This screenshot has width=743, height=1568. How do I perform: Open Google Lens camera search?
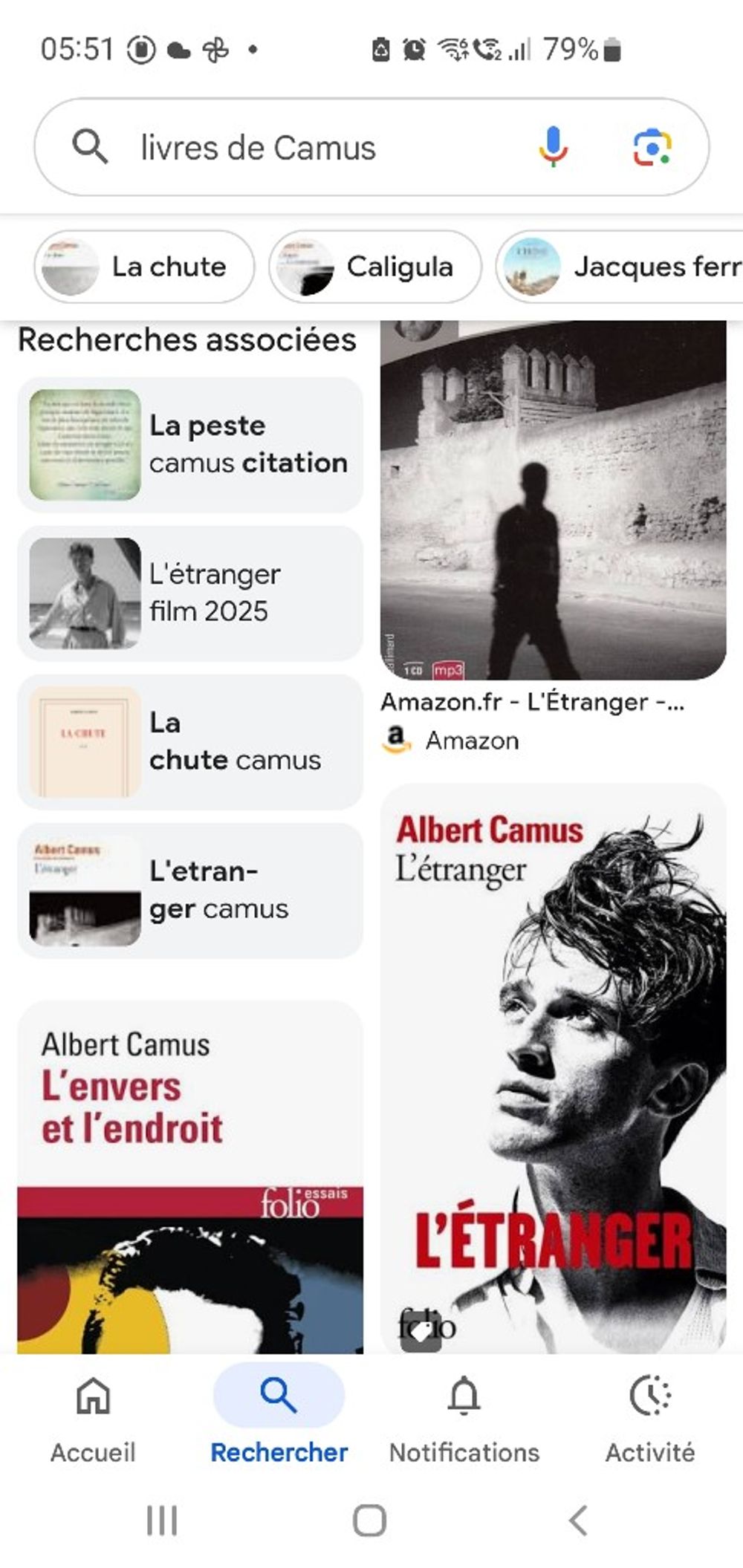[x=652, y=146]
